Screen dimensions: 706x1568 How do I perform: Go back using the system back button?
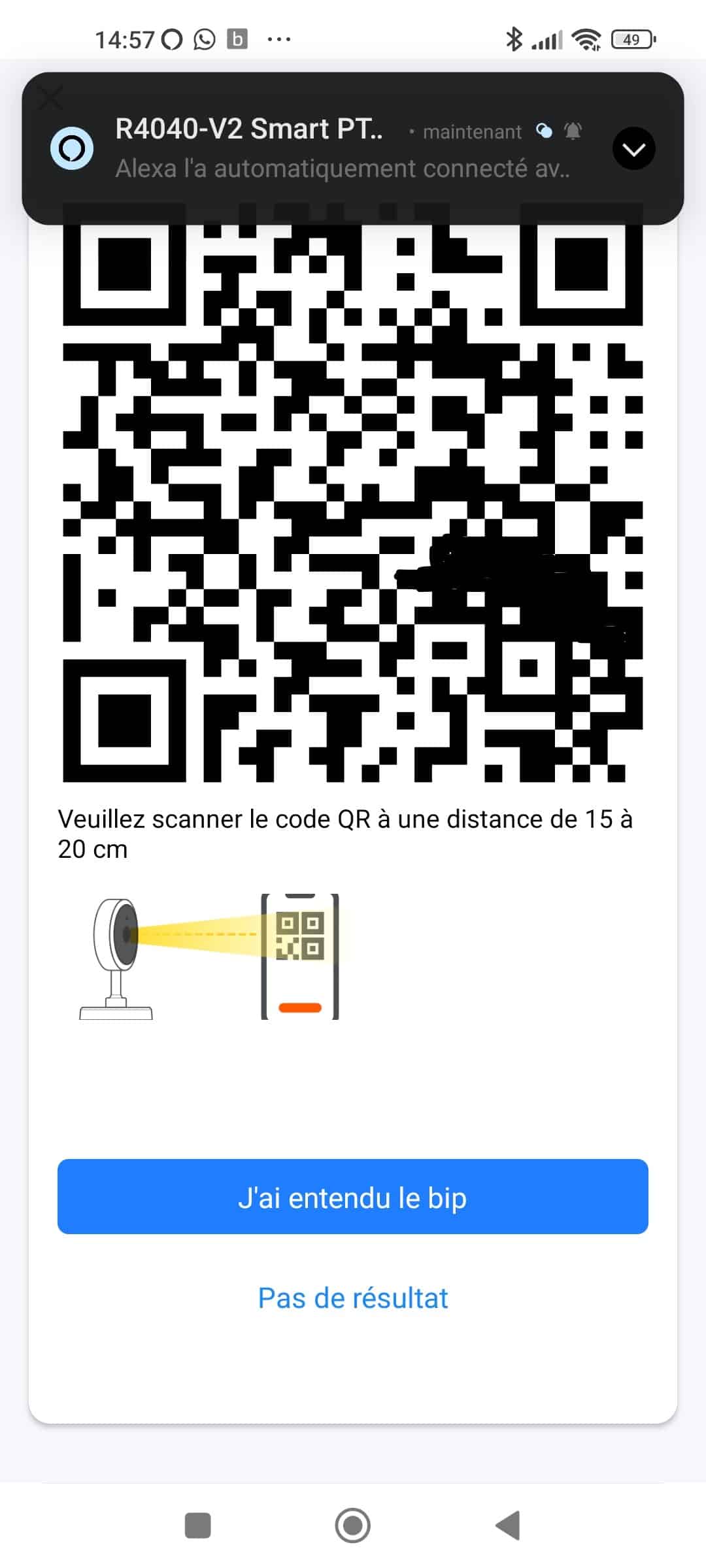coord(508,1526)
